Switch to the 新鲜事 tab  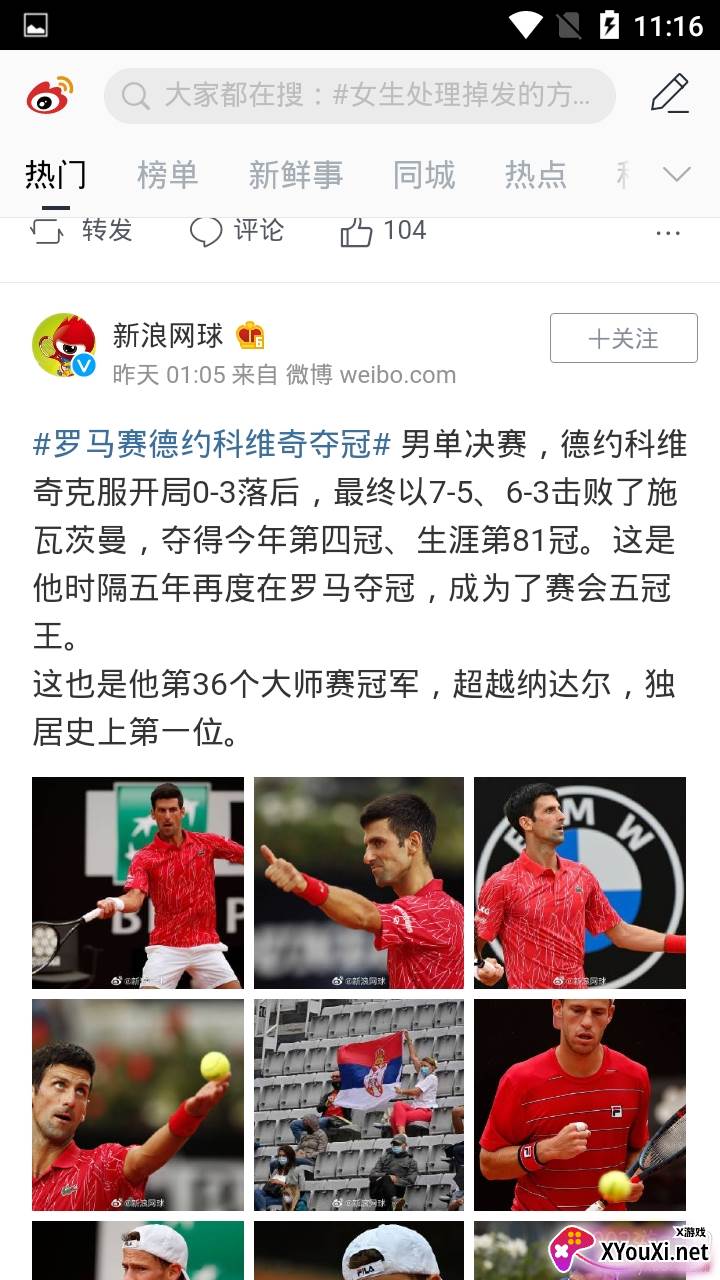click(295, 175)
